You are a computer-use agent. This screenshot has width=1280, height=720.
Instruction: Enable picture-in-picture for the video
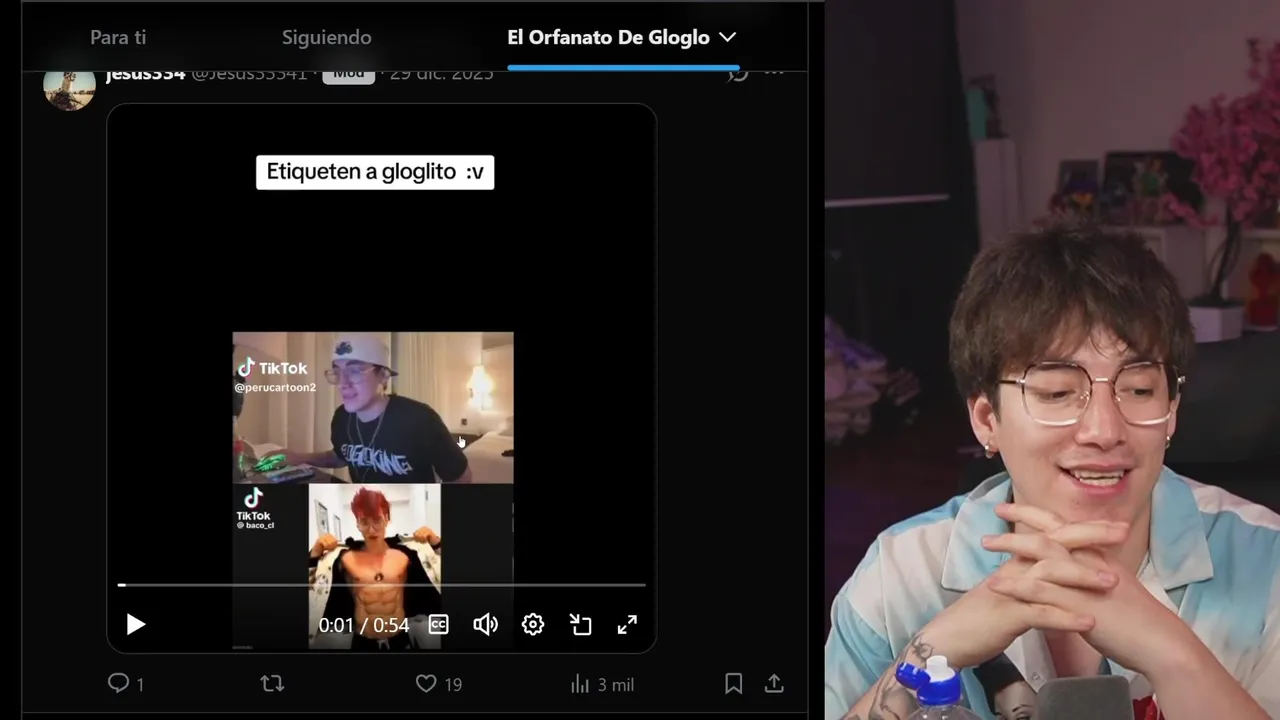(580, 625)
